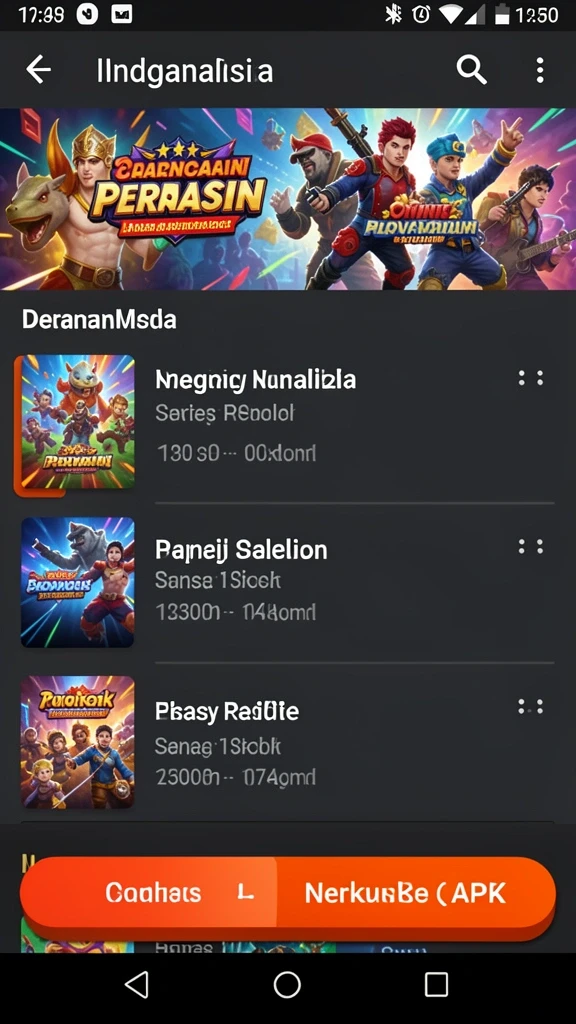The height and width of the screenshot is (1024, 576).
Task: Open options for Pbasy Reidiite
Action: point(531,706)
